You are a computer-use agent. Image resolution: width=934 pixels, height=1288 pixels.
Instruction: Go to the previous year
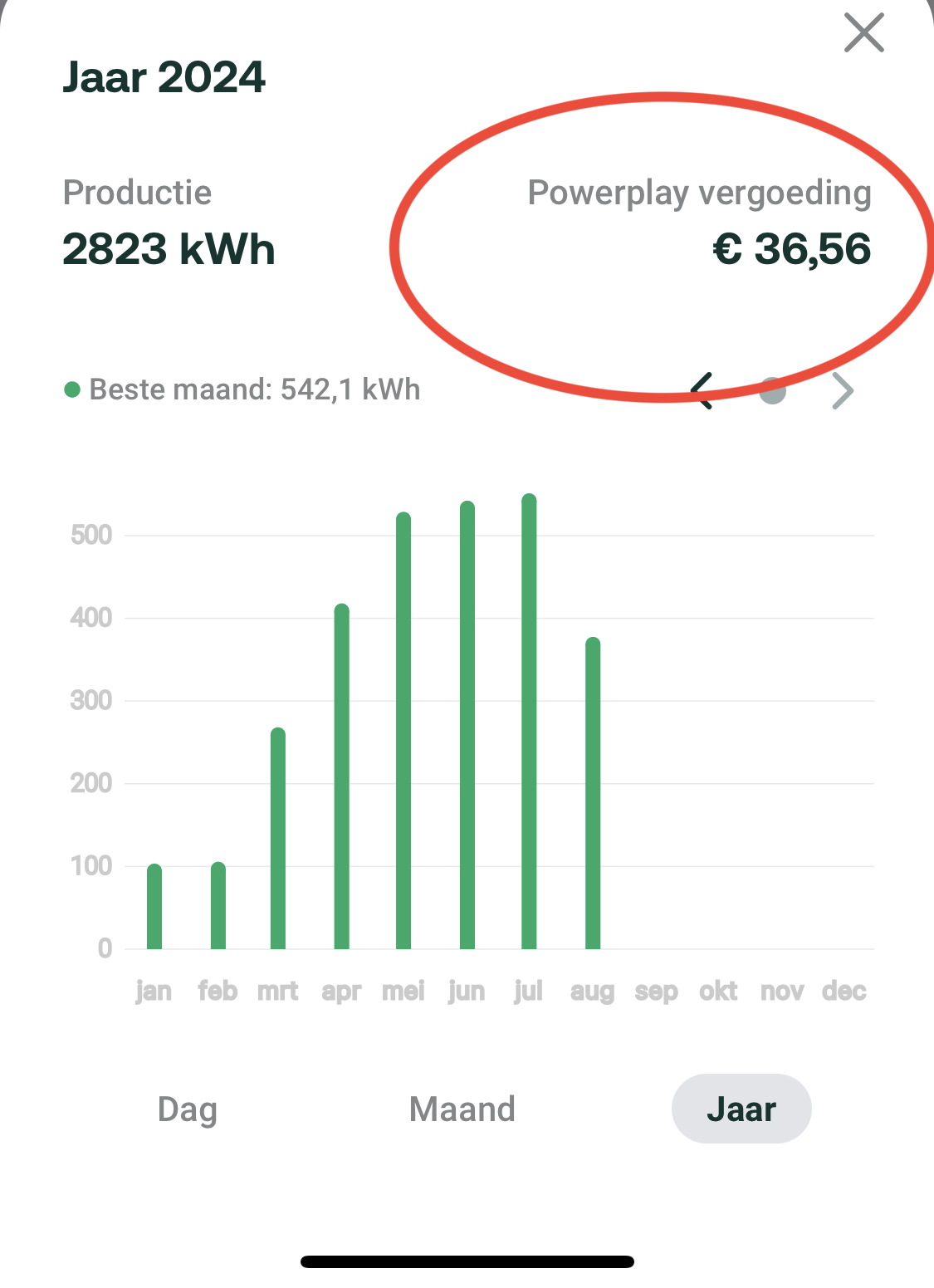[x=702, y=390]
